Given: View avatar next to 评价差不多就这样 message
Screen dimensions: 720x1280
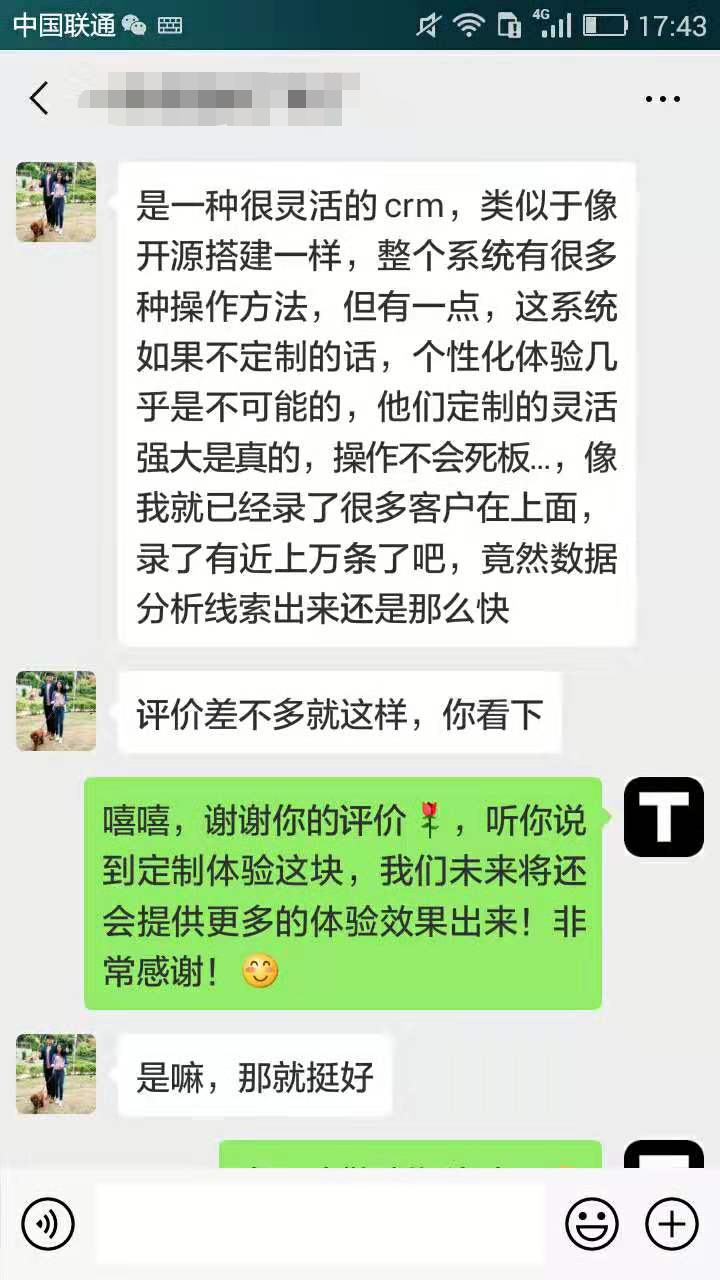Looking at the screenshot, I should point(56,711).
